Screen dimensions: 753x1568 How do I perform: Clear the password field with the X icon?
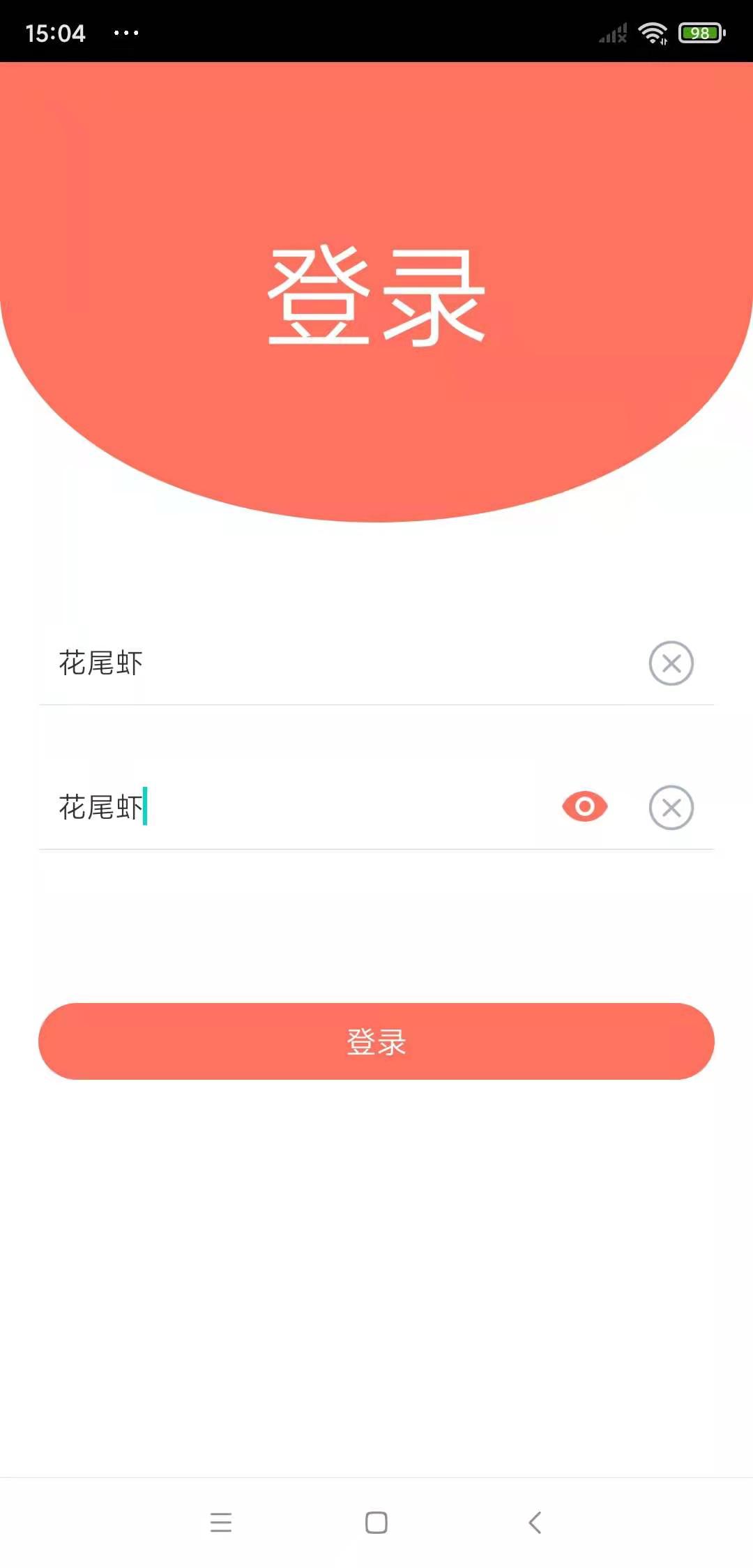tap(671, 808)
